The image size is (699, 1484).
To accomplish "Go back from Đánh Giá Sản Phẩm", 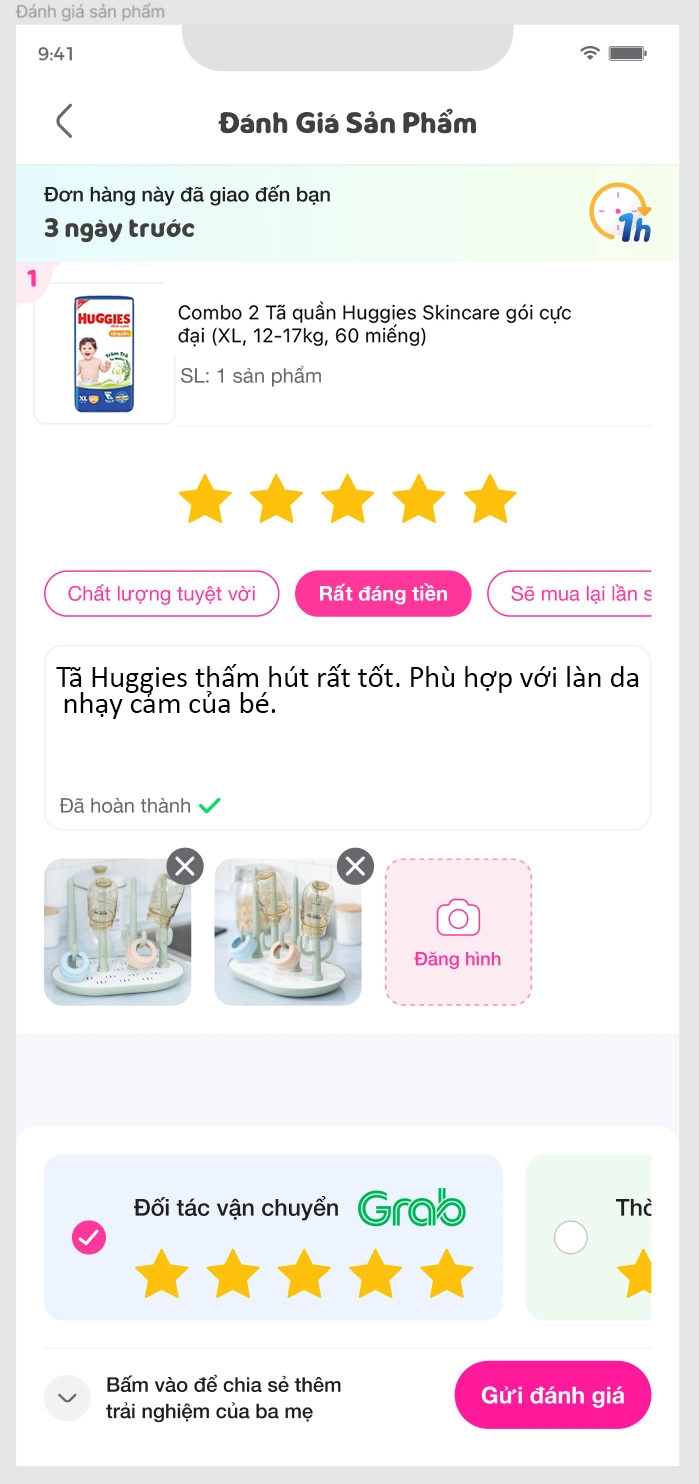I will tap(64, 122).
